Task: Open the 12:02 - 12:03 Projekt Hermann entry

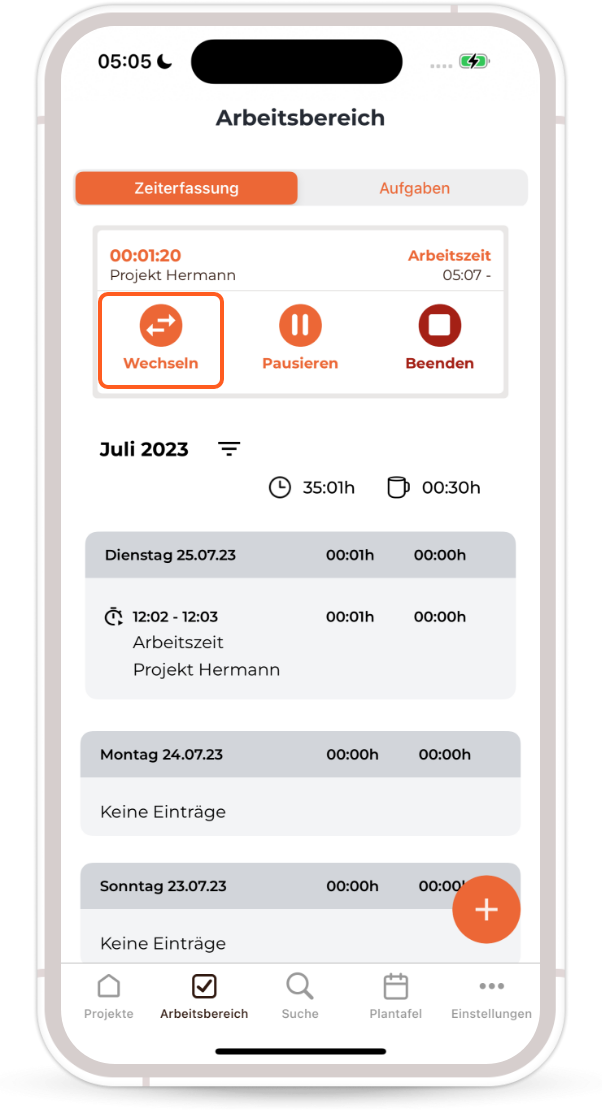Action: tap(300, 643)
